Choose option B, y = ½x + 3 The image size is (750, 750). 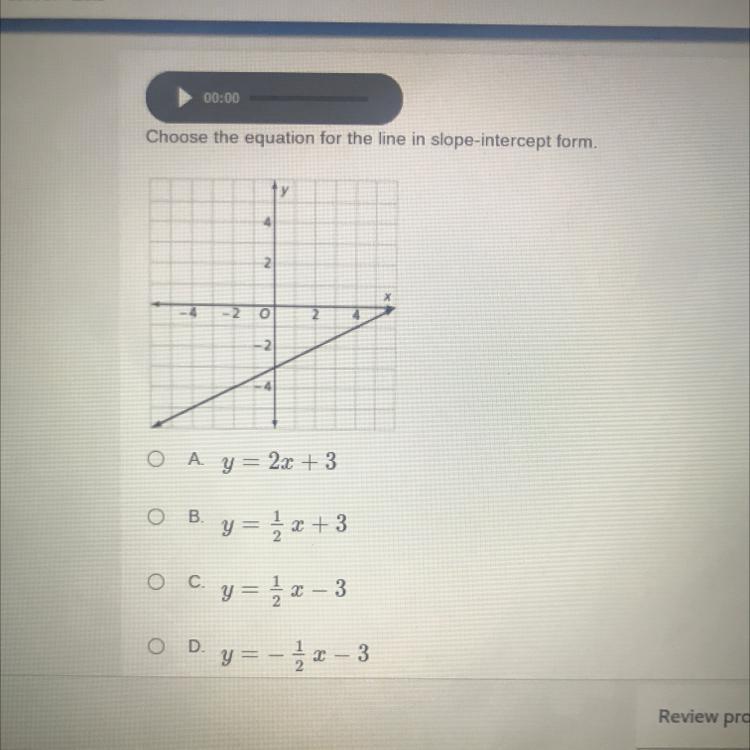point(156,519)
